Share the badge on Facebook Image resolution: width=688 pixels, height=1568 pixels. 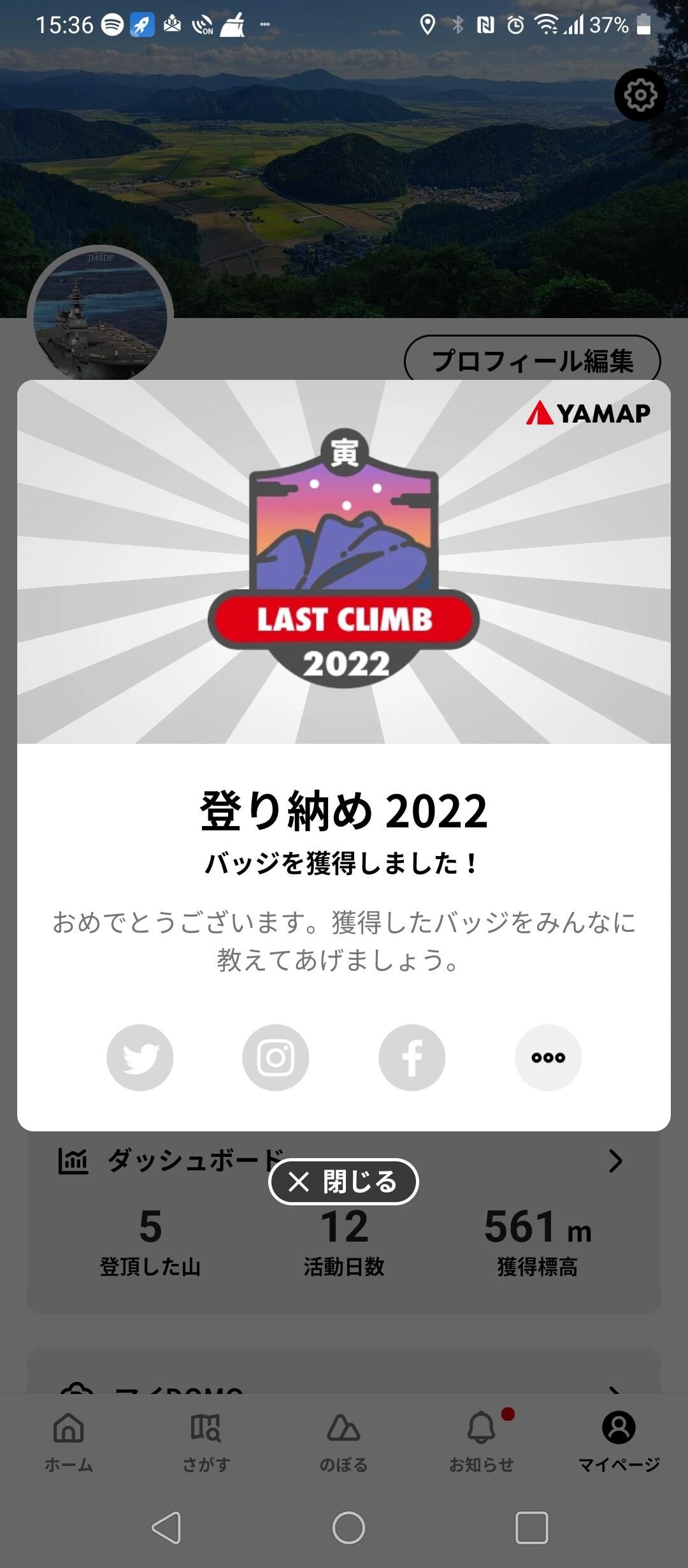click(x=412, y=1057)
